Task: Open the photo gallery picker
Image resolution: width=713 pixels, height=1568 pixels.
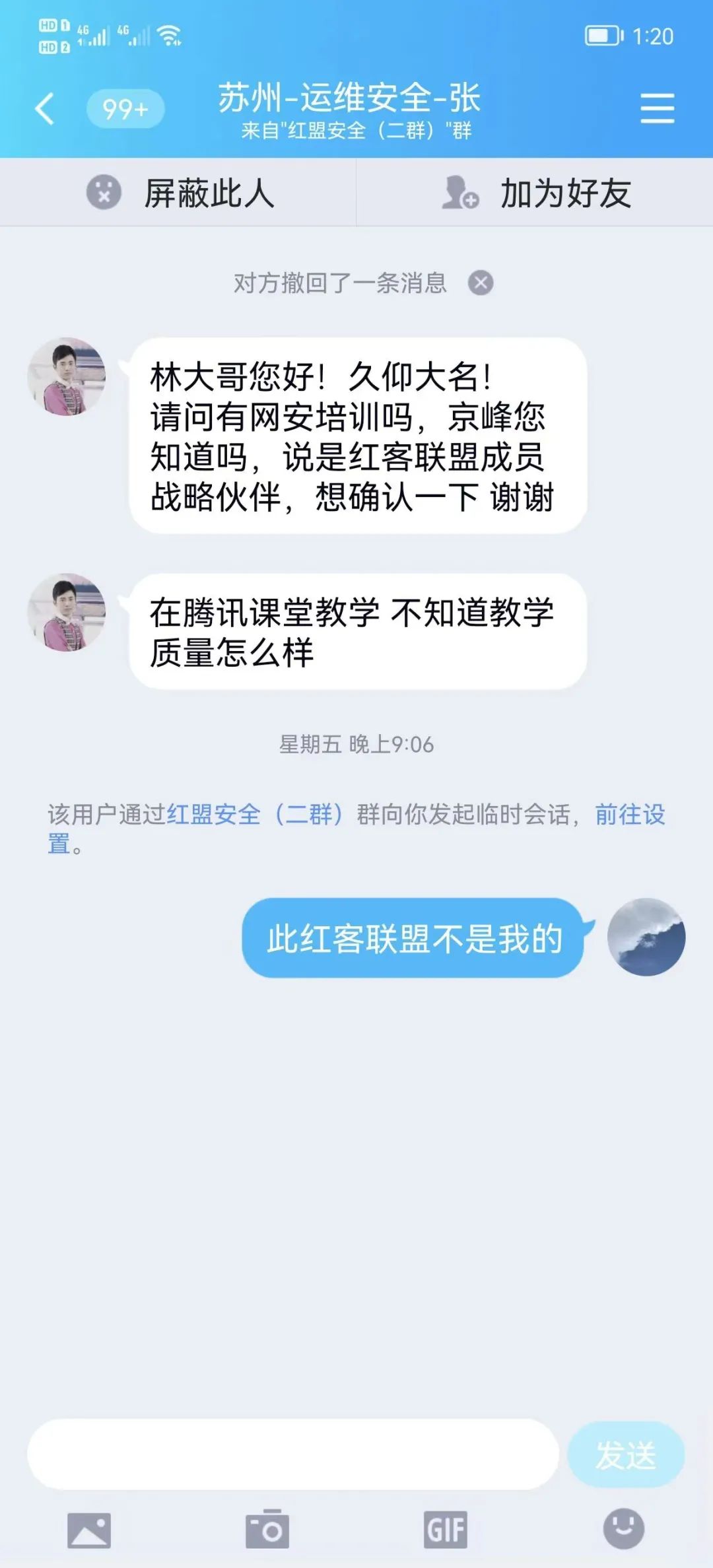Action: coord(89,1530)
